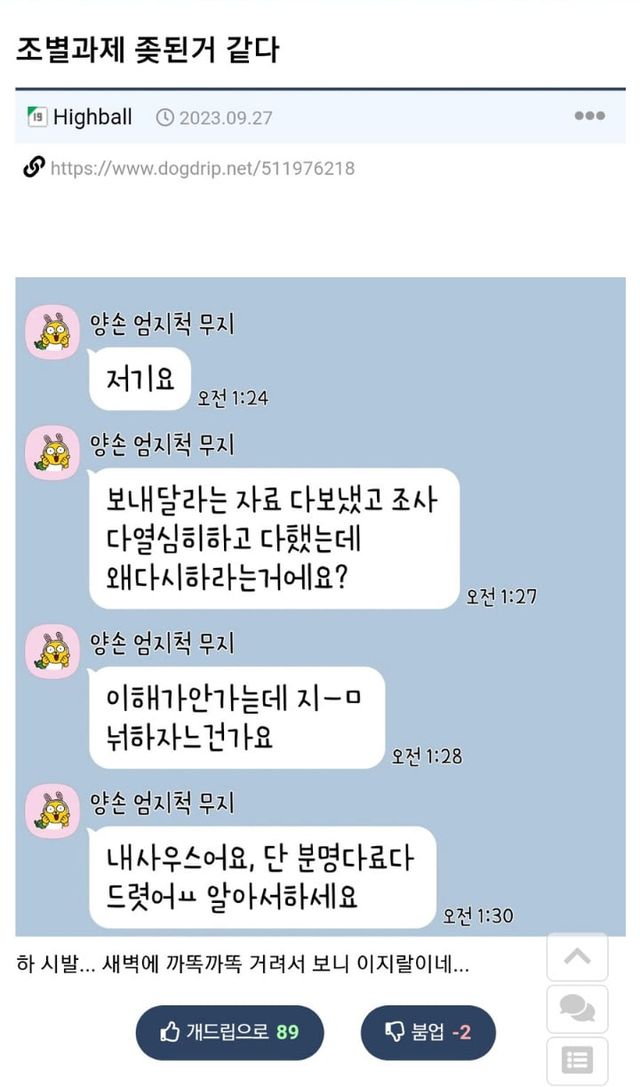
Task: Open author Highball's profile
Action: (x=92, y=117)
